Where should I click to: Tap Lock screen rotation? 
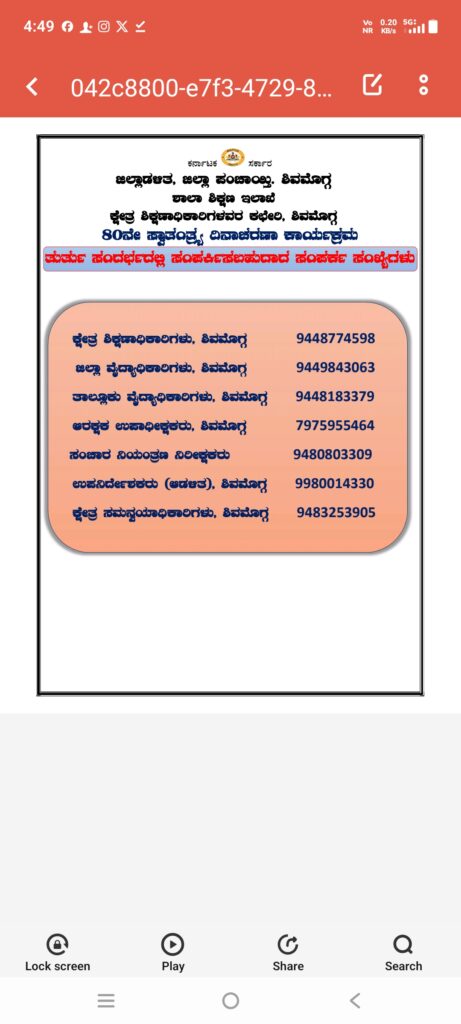[57, 952]
